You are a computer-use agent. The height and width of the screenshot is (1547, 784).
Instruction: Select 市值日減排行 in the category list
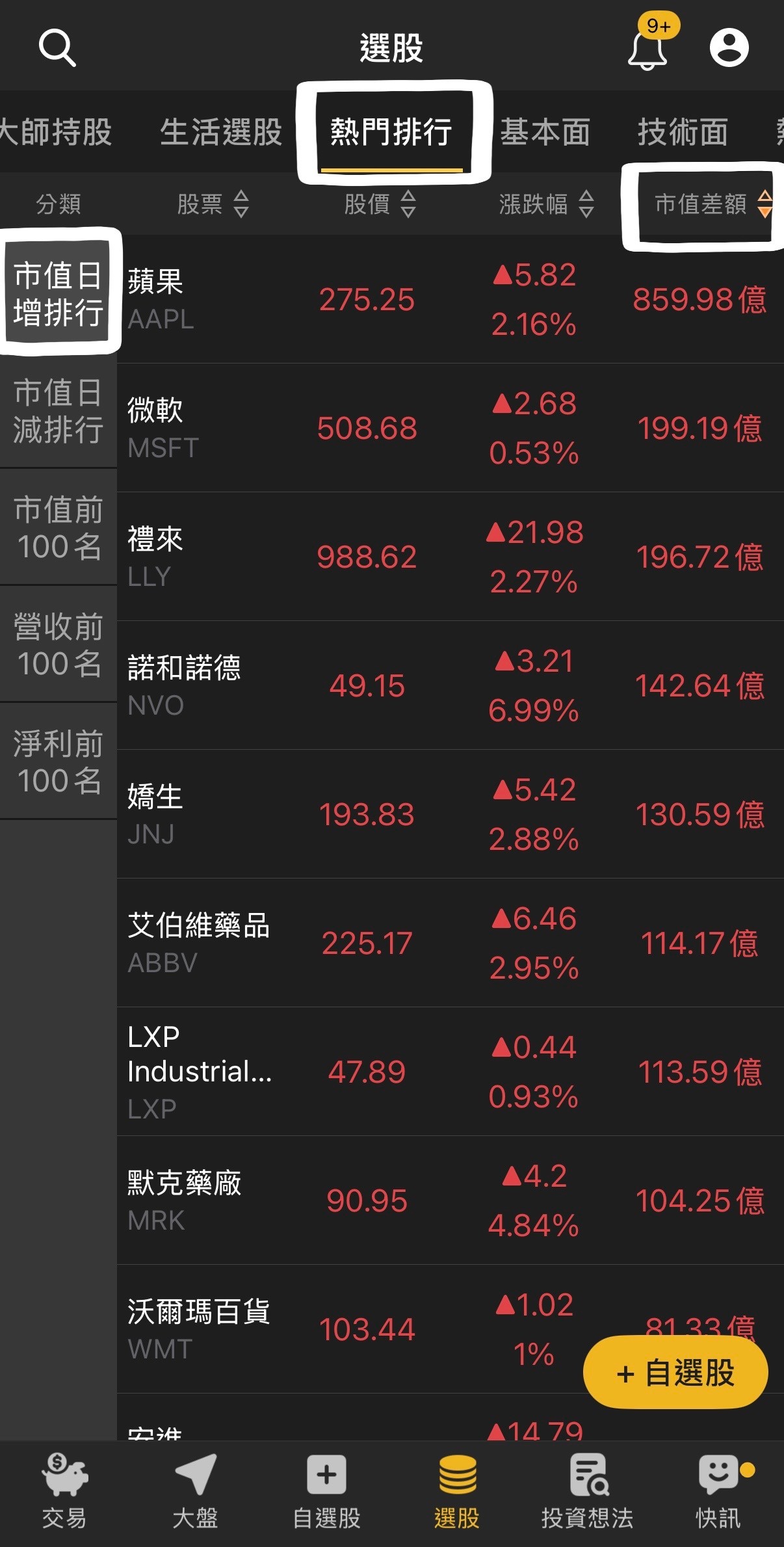click(x=59, y=411)
